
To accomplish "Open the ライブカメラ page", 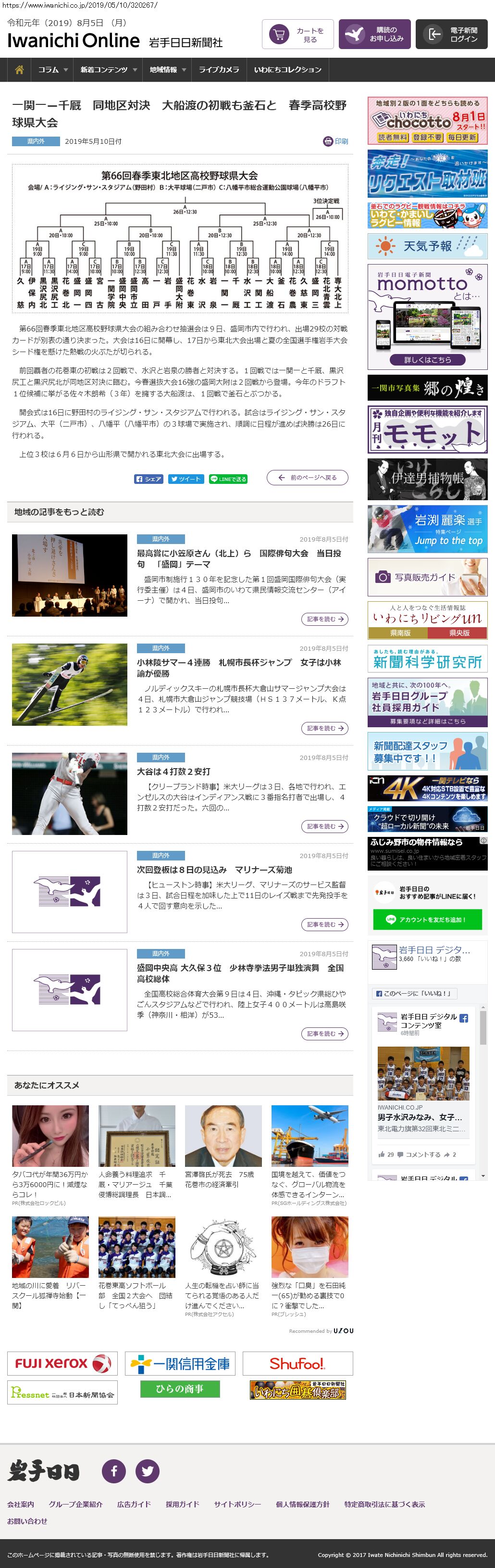I will (x=219, y=70).
